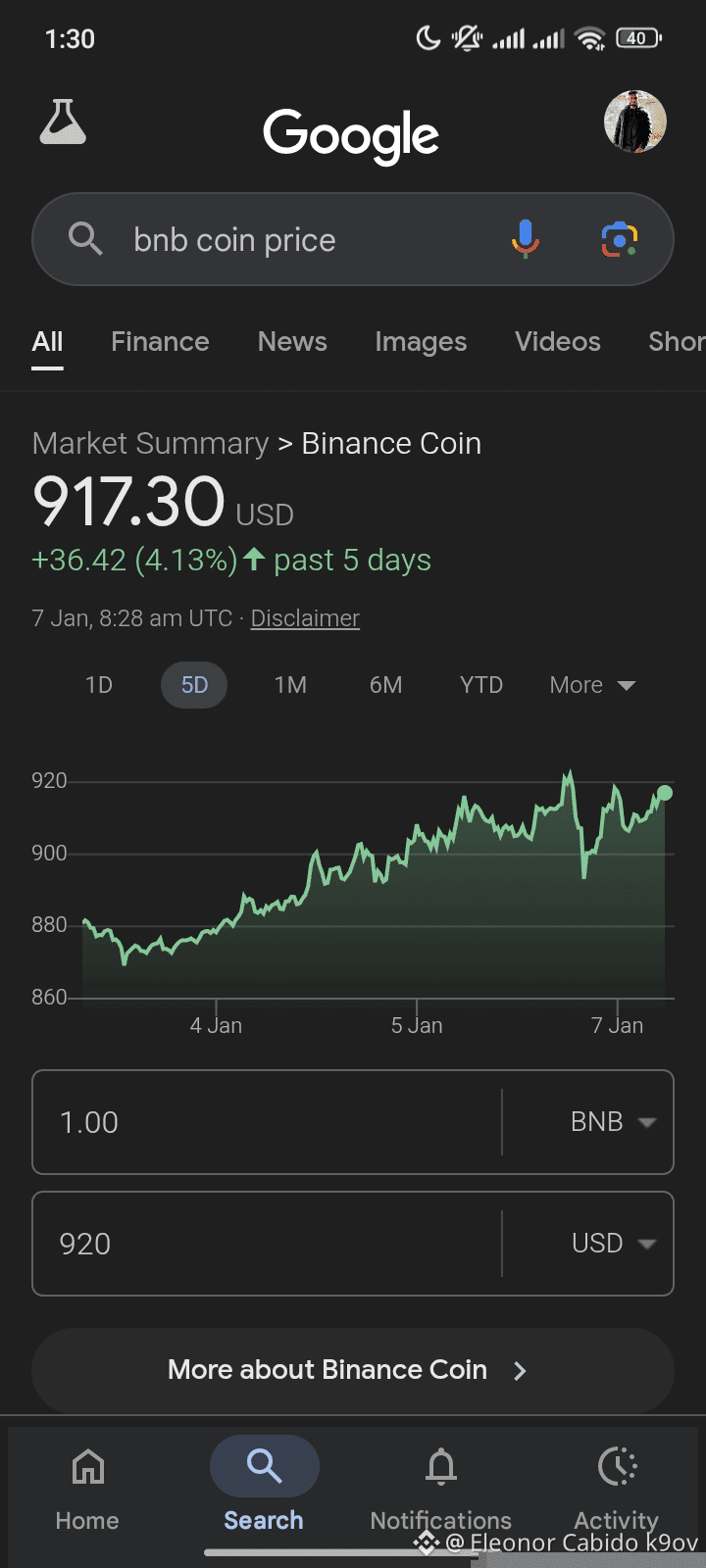Image resolution: width=706 pixels, height=1568 pixels.
Task: Open the account profile picture
Action: pyautogui.click(x=634, y=122)
